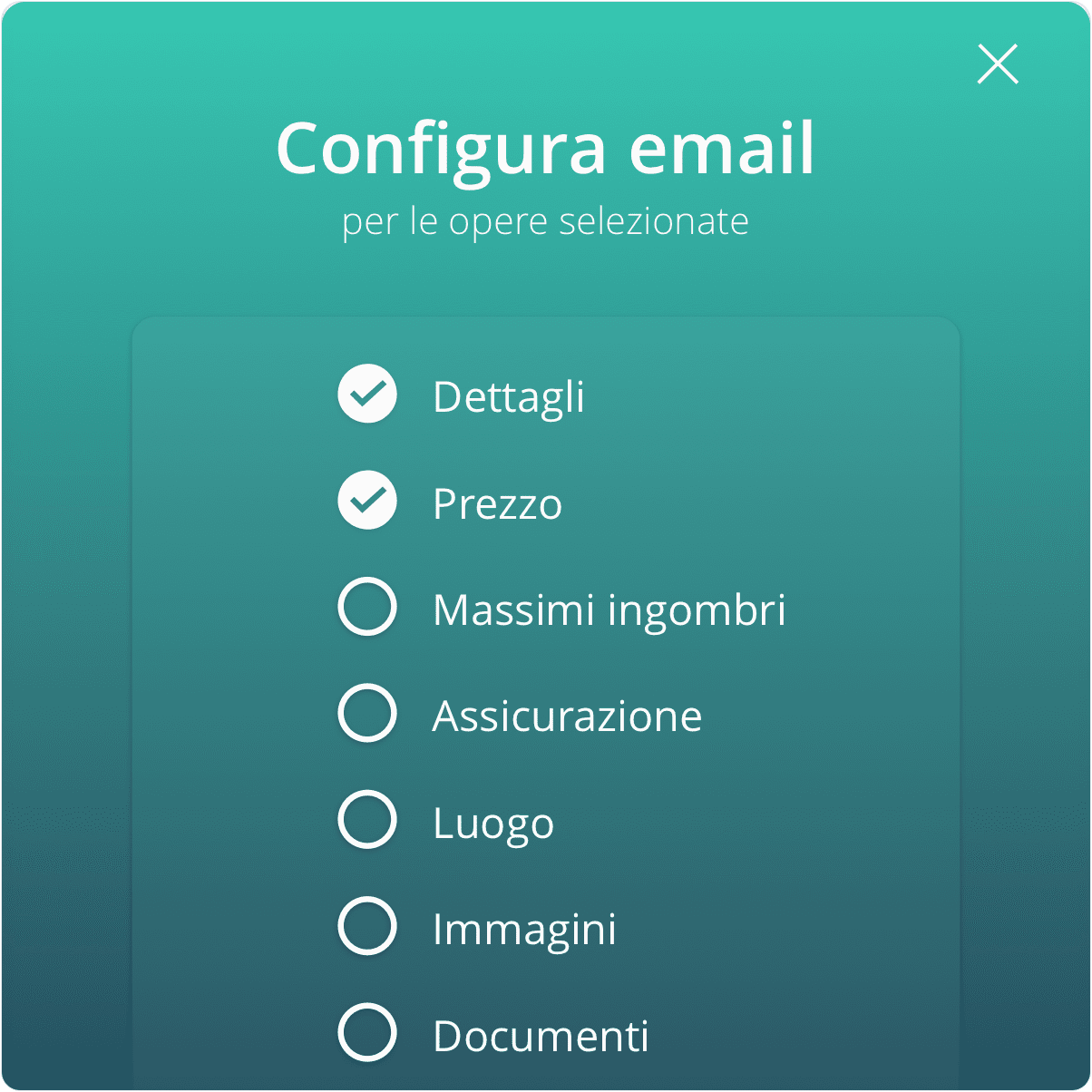The width and height of the screenshot is (1092, 1092).
Task: Uncheck the Dettagli option
Action: [x=367, y=394]
